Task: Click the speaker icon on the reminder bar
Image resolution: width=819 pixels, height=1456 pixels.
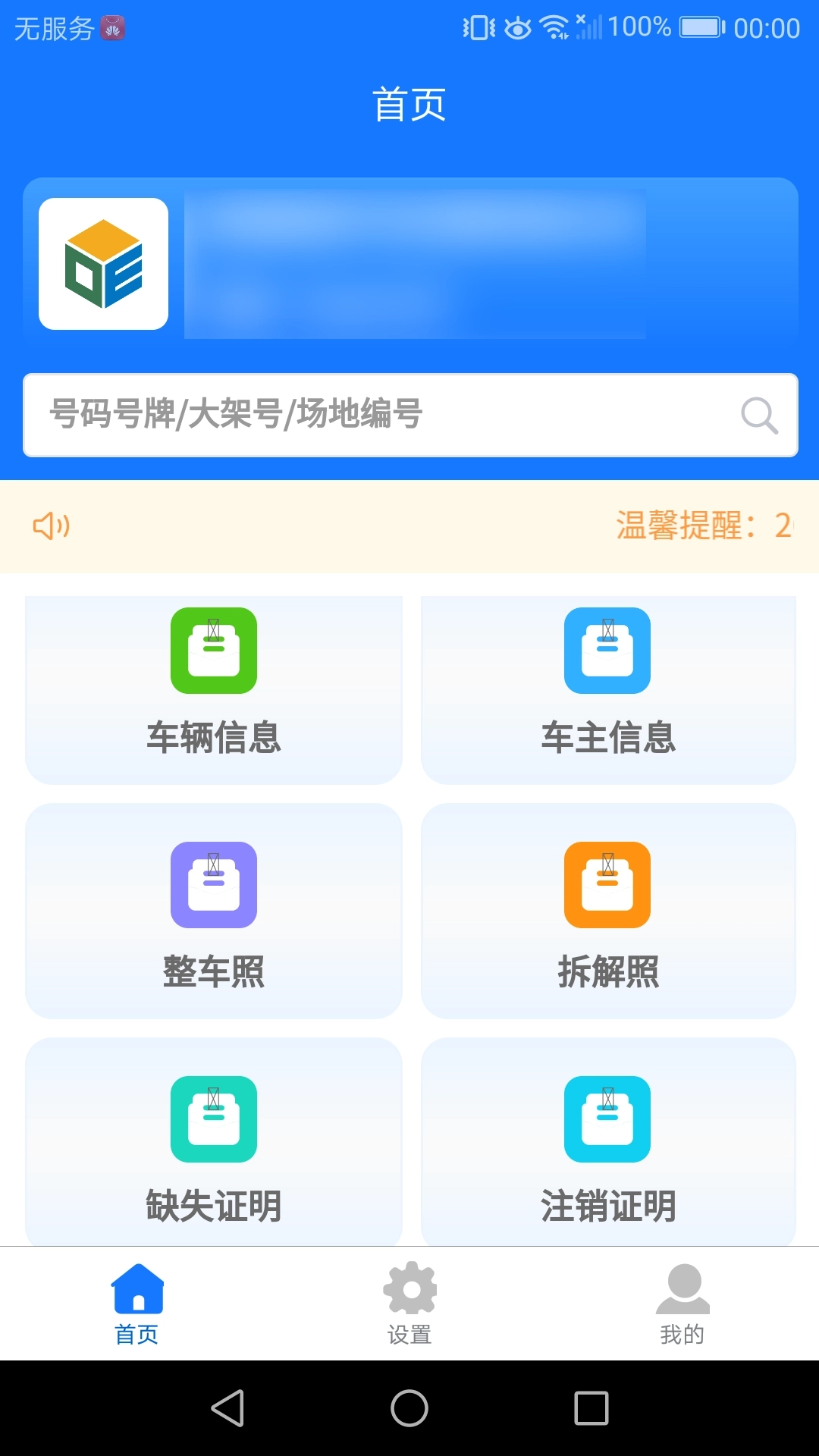Action: [50, 526]
